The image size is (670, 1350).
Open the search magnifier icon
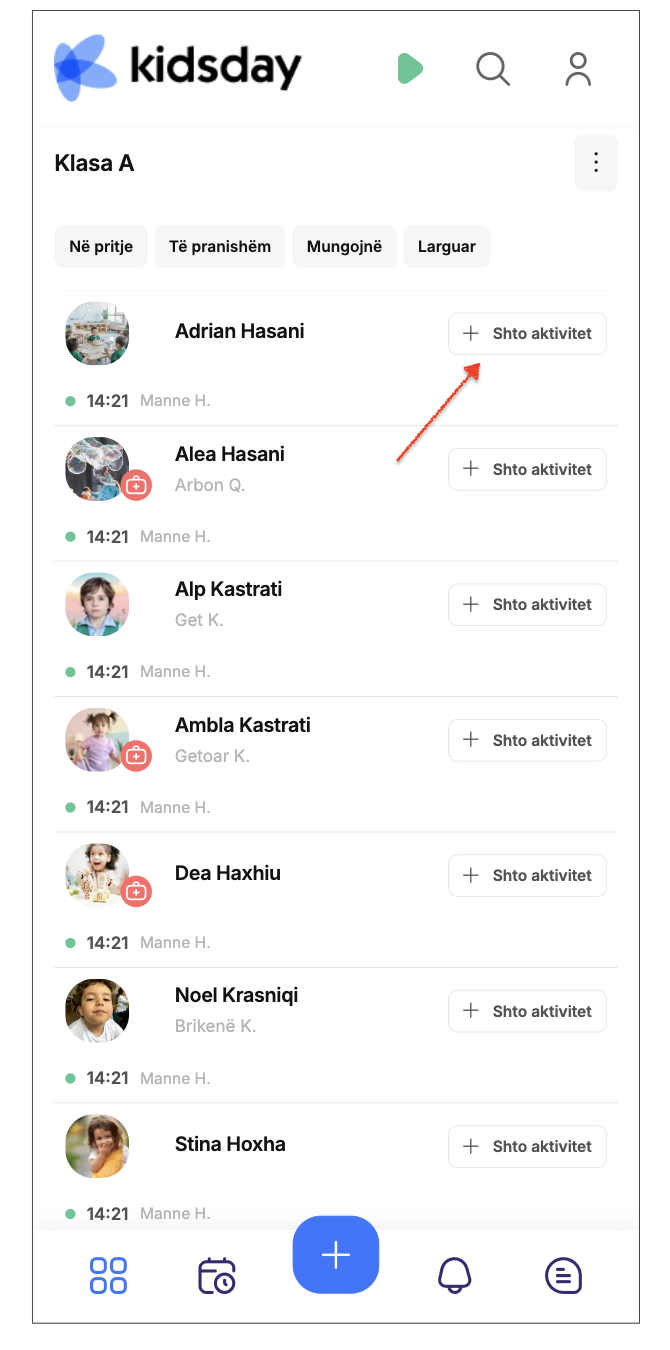click(x=493, y=69)
